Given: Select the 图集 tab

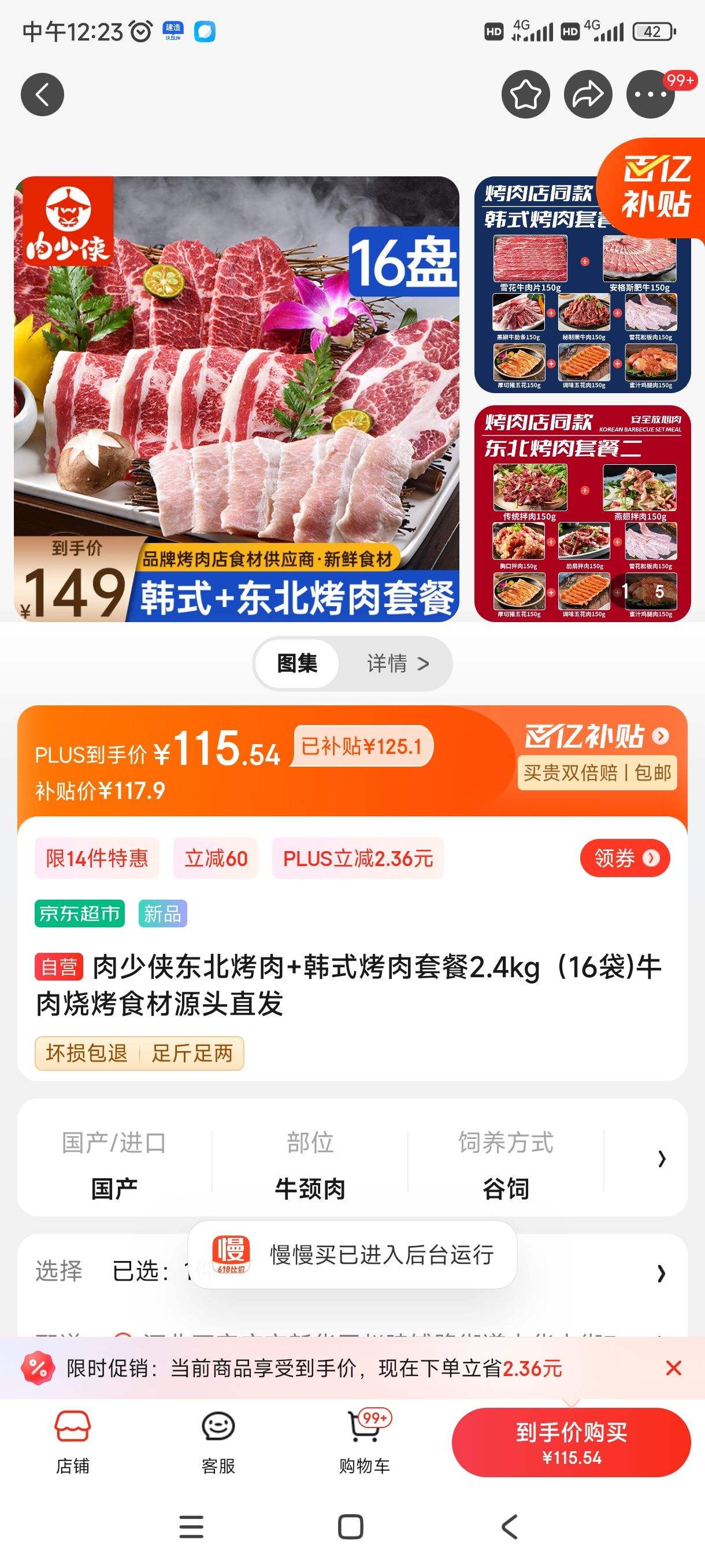Looking at the screenshot, I should pyautogui.click(x=297, y=664).
